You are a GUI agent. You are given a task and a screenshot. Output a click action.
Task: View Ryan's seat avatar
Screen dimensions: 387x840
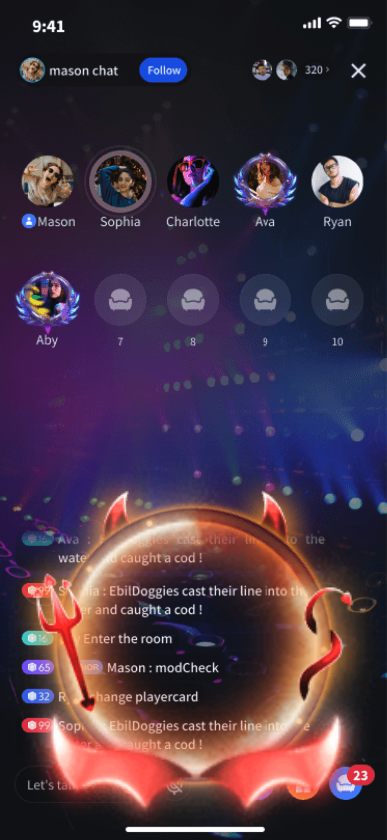337,182
